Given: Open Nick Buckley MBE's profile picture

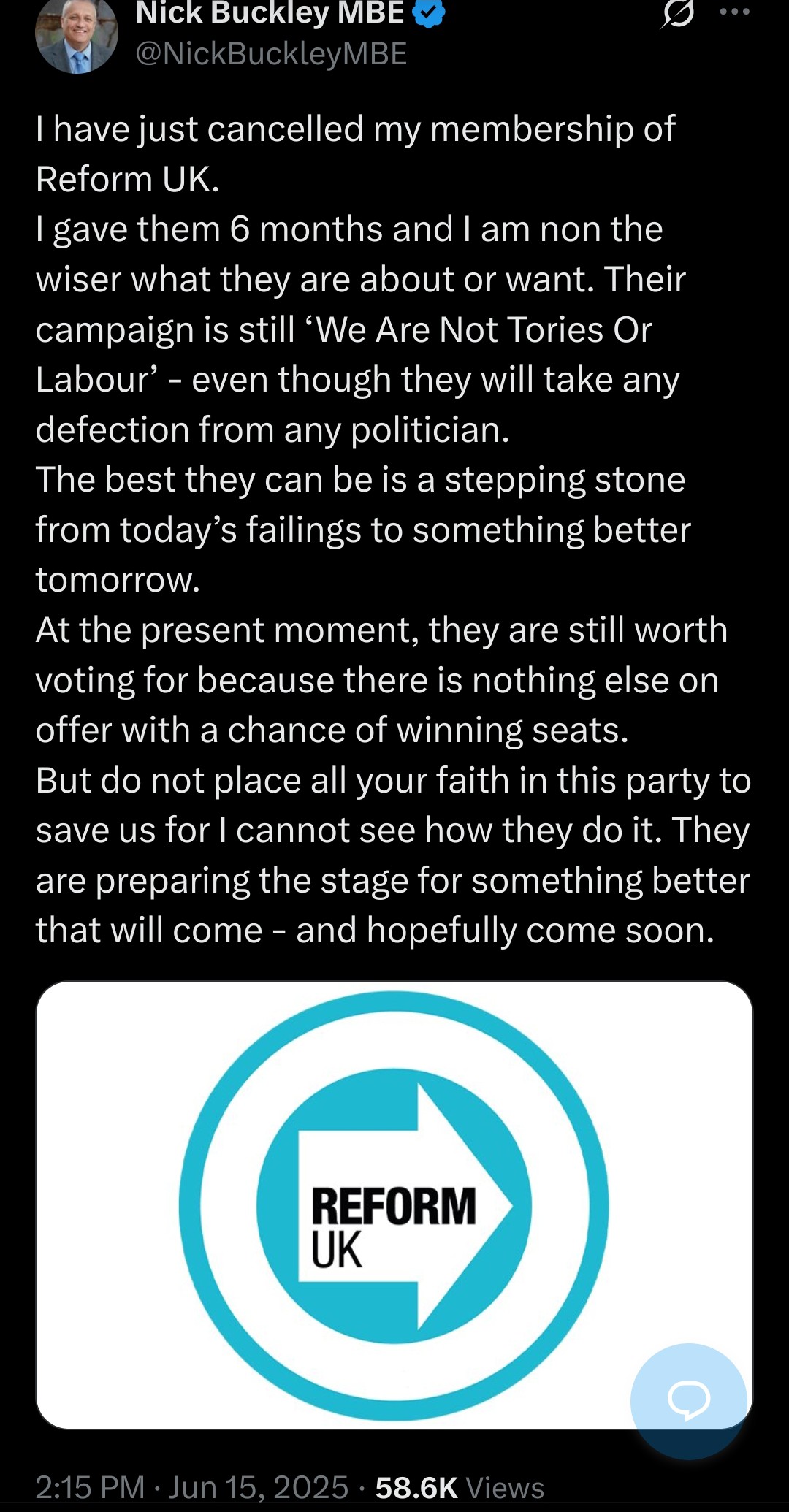Looking at the screenshot, I should pyautogui.click(x=77, y=33).
